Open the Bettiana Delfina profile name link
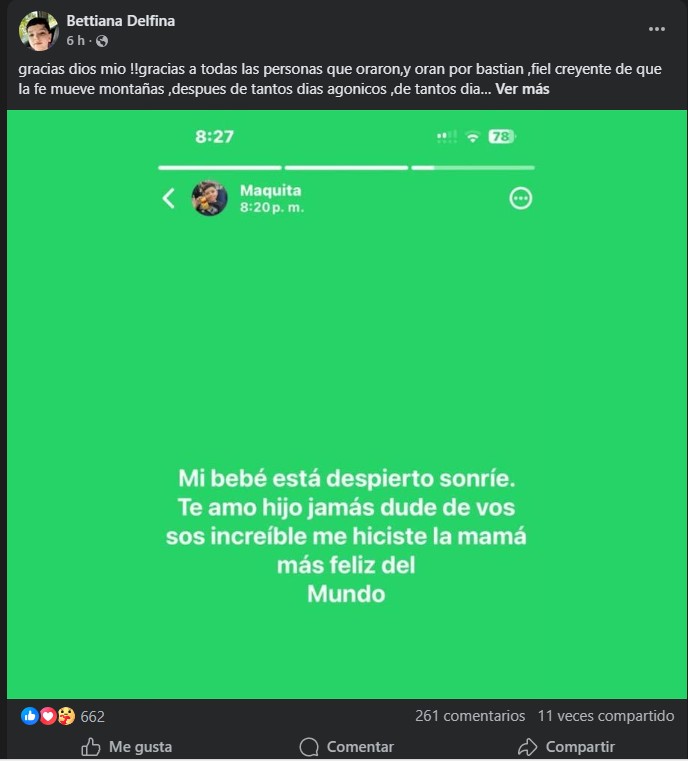 120,20
